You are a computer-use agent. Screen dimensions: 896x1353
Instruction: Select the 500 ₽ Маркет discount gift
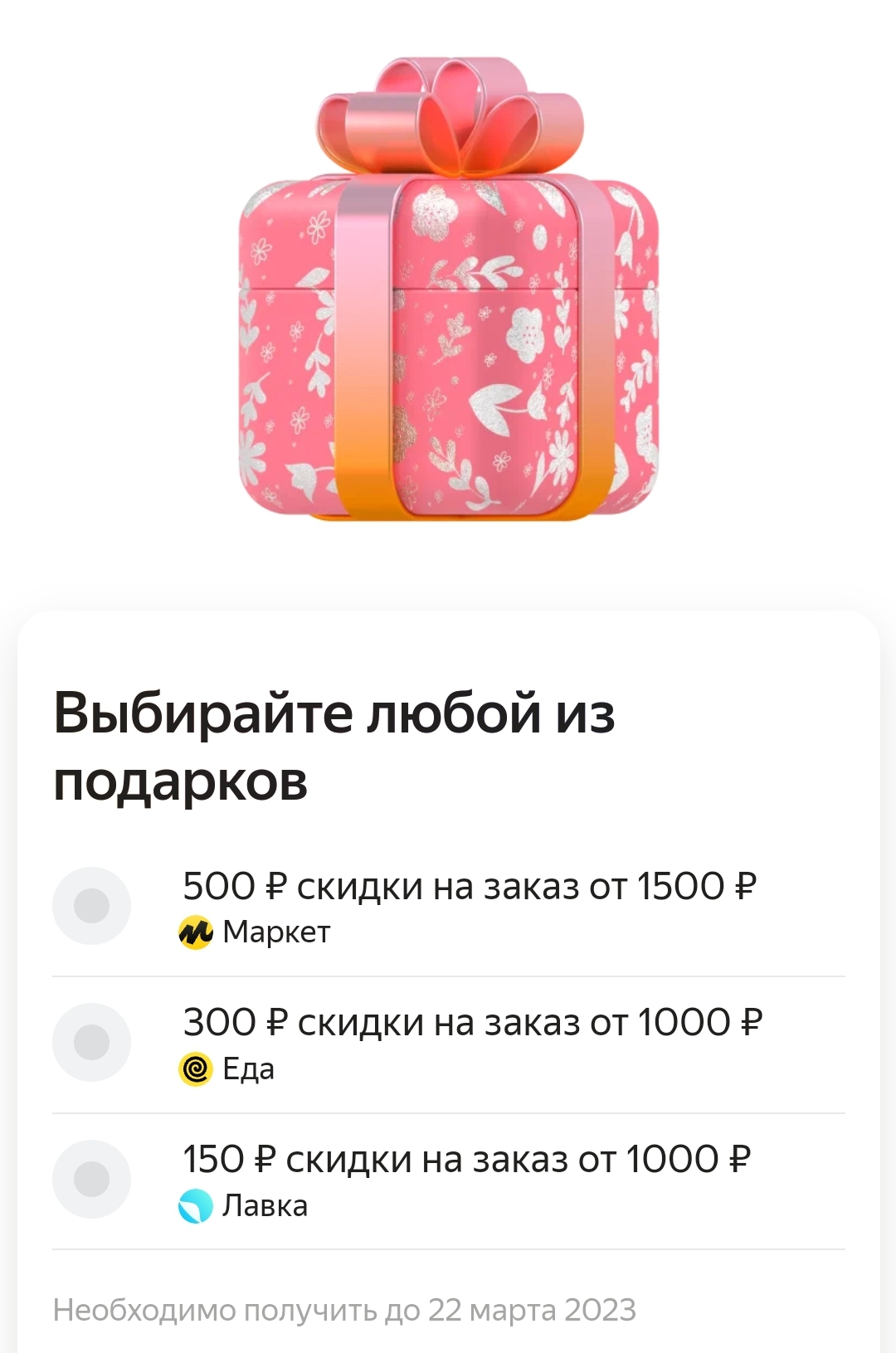click(448, 907)
